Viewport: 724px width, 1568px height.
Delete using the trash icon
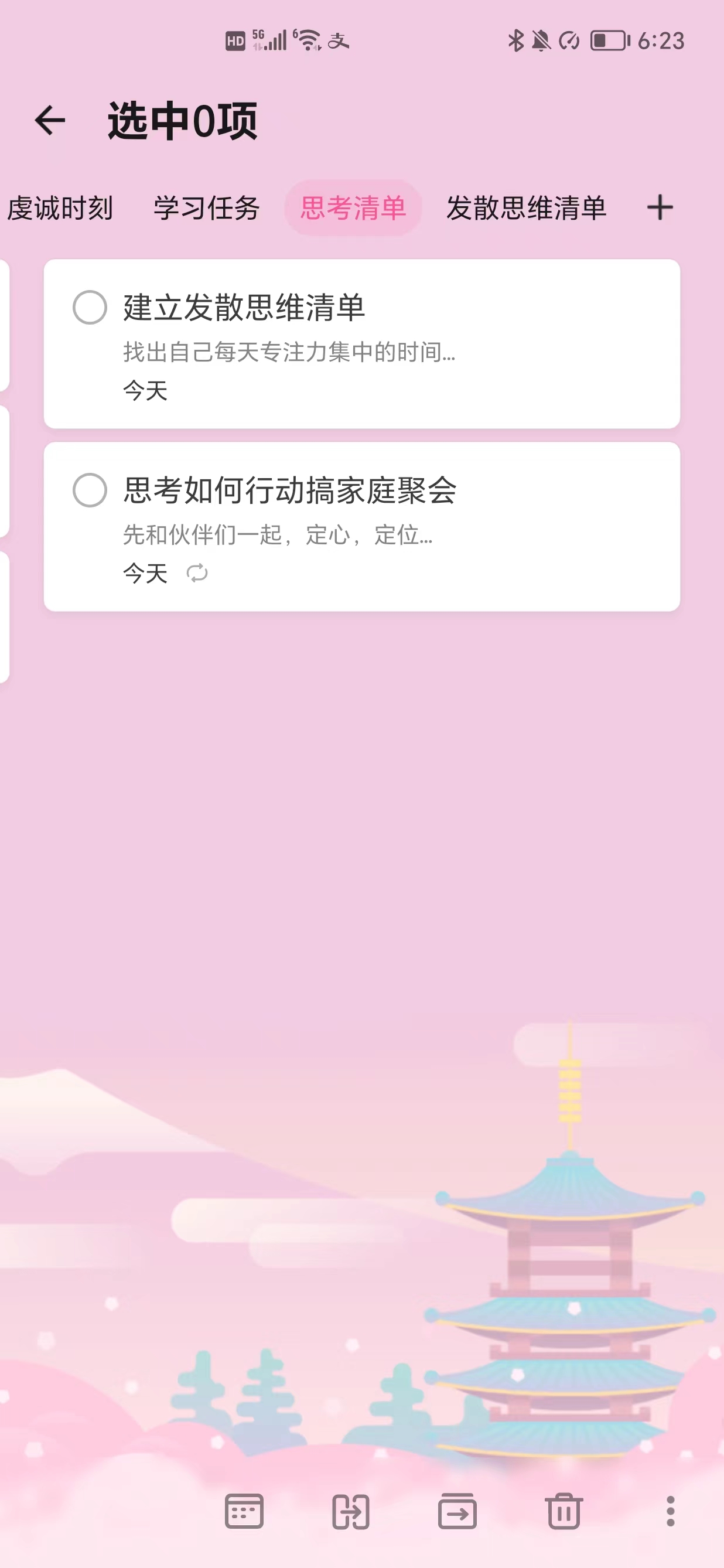(564, 1511)
